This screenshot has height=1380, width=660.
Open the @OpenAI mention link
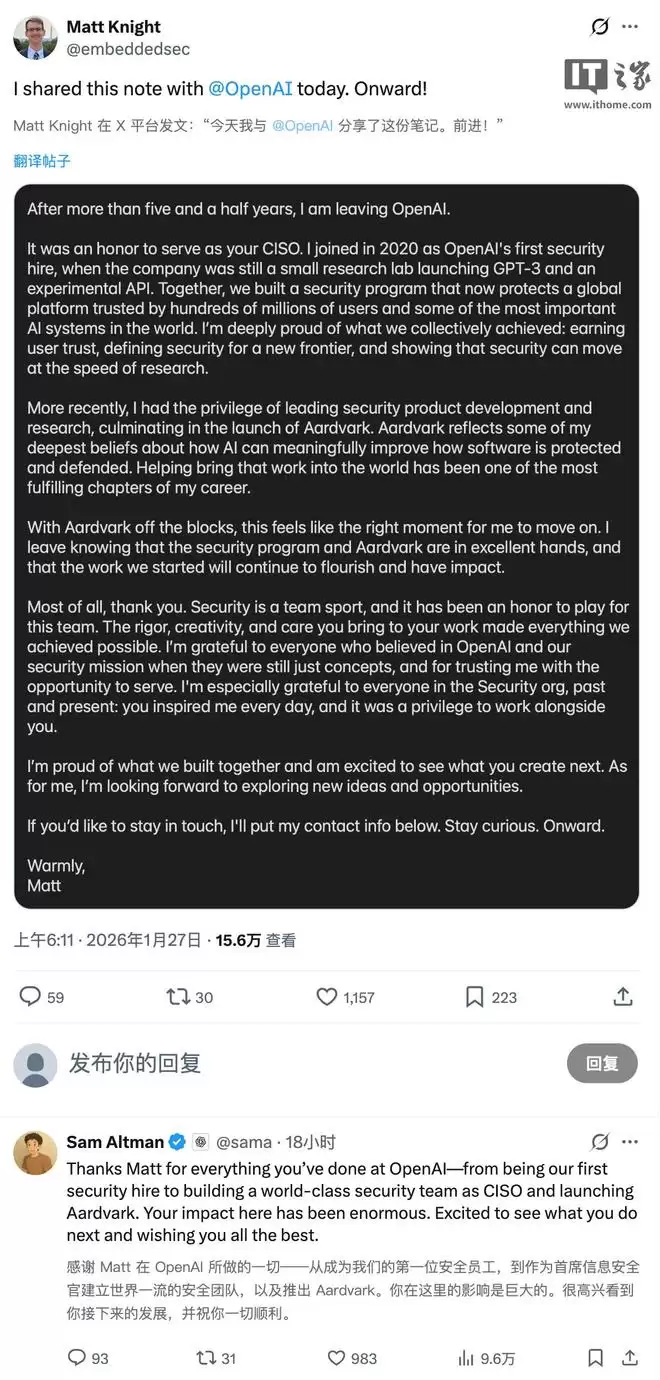coord(250,89)
